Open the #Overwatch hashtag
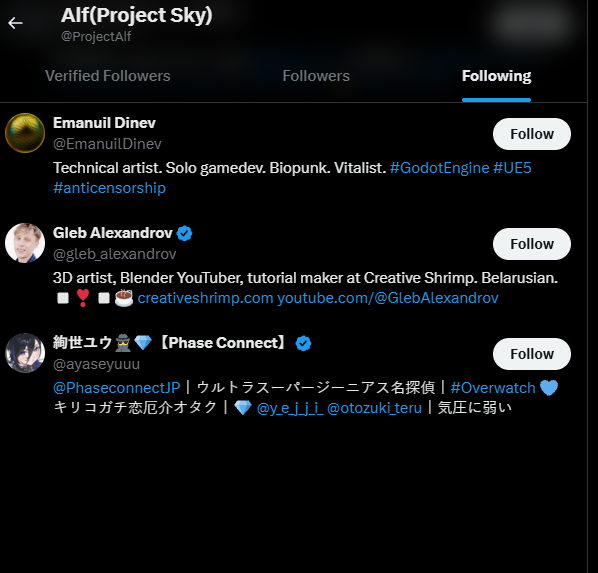 (493, 388)
